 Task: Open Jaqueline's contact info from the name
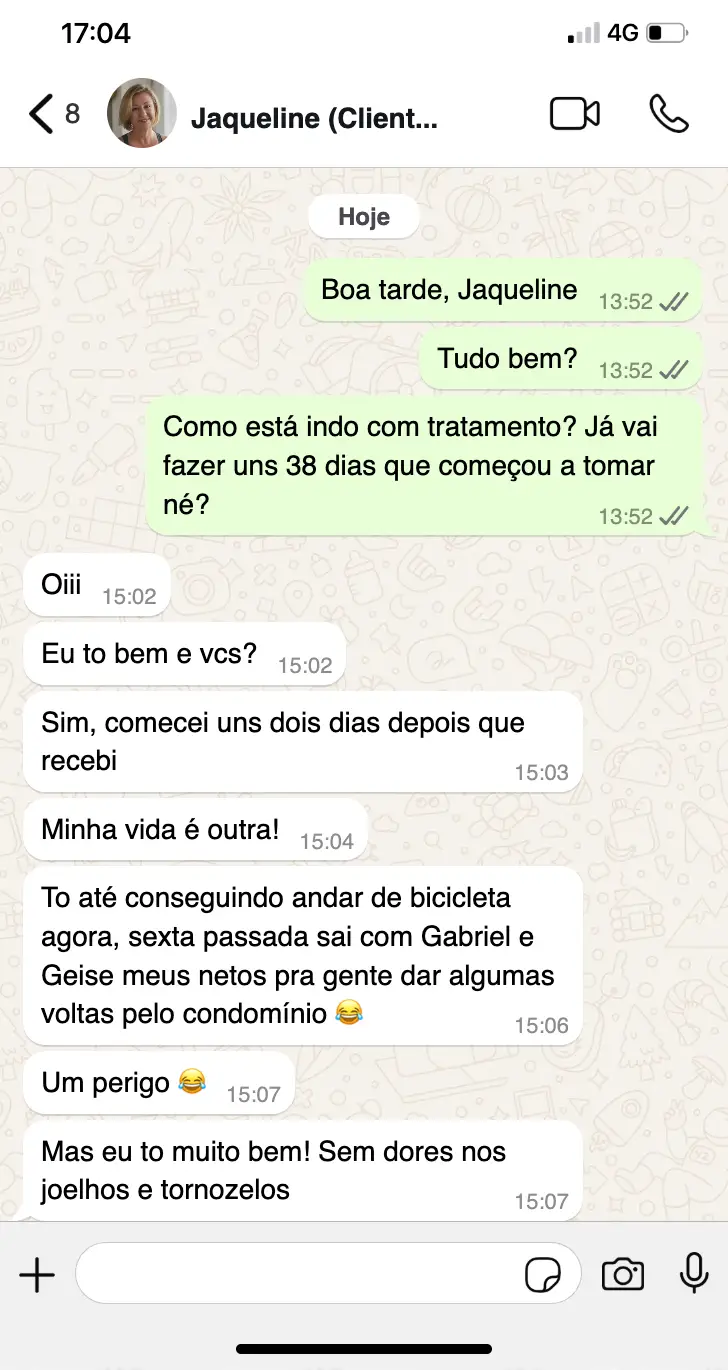pos(314,119)
